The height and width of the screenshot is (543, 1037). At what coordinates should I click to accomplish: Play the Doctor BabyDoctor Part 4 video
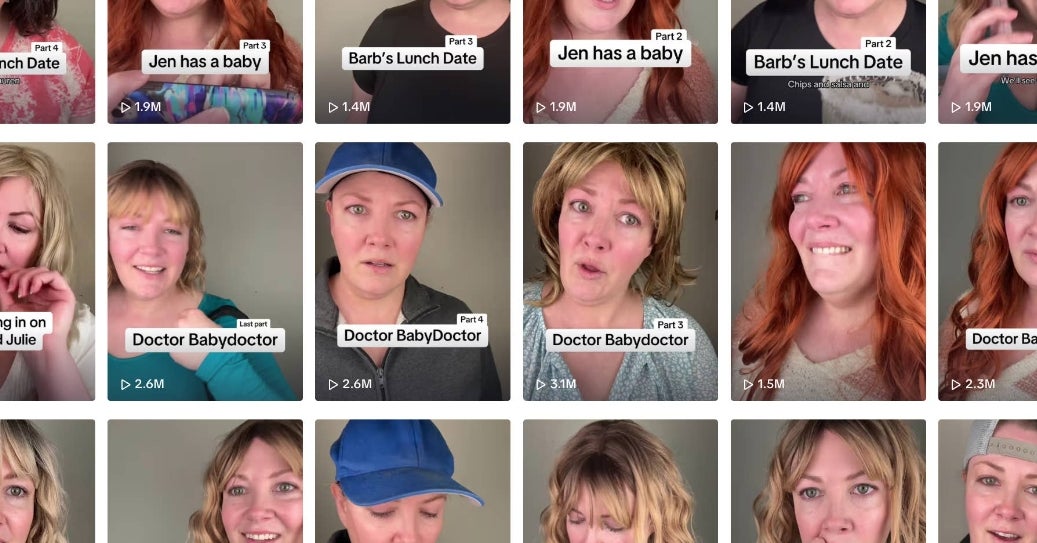(x=412, y=270)
